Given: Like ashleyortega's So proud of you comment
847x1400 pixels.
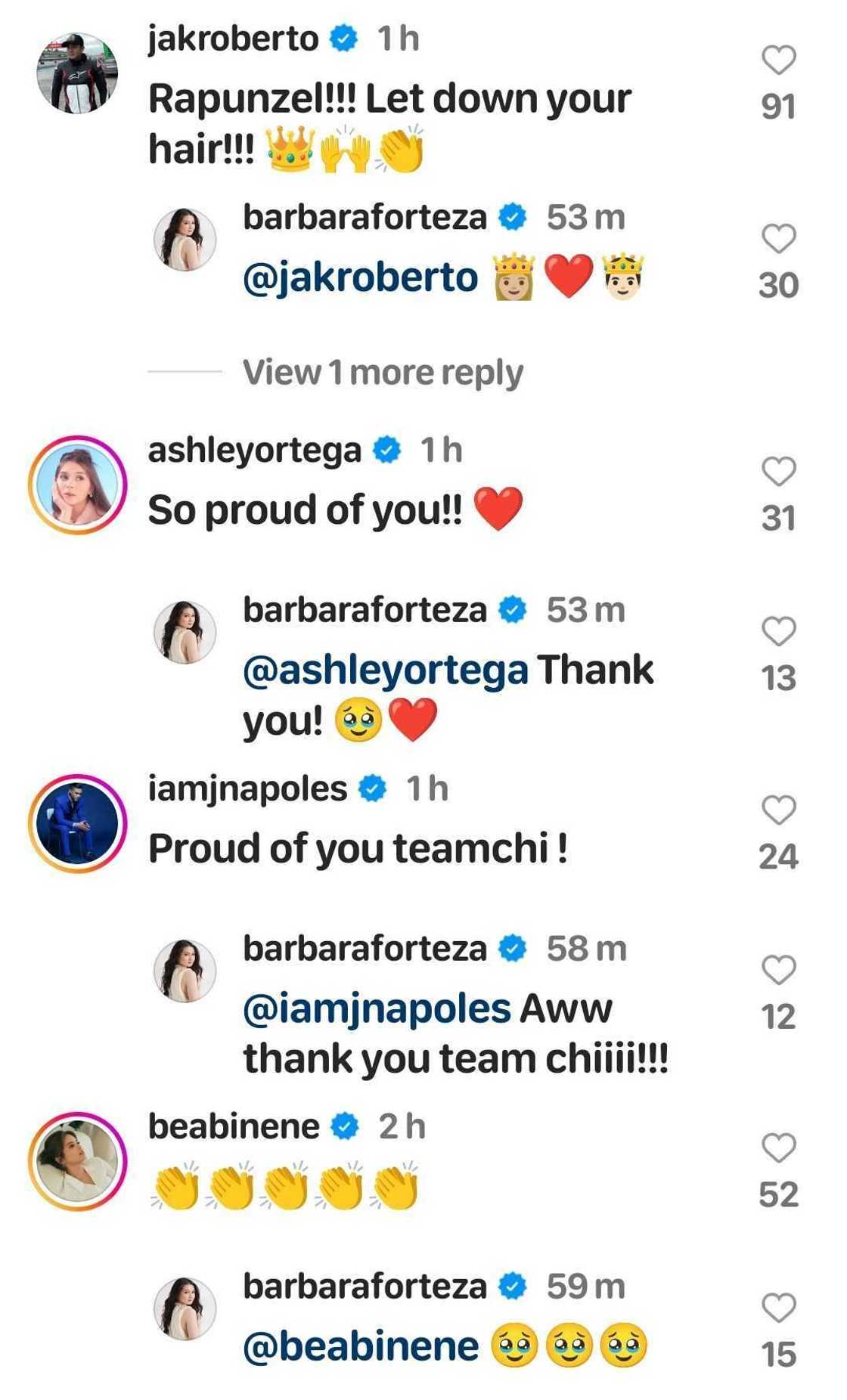Looking at the screenshot, I should [778, 472].
